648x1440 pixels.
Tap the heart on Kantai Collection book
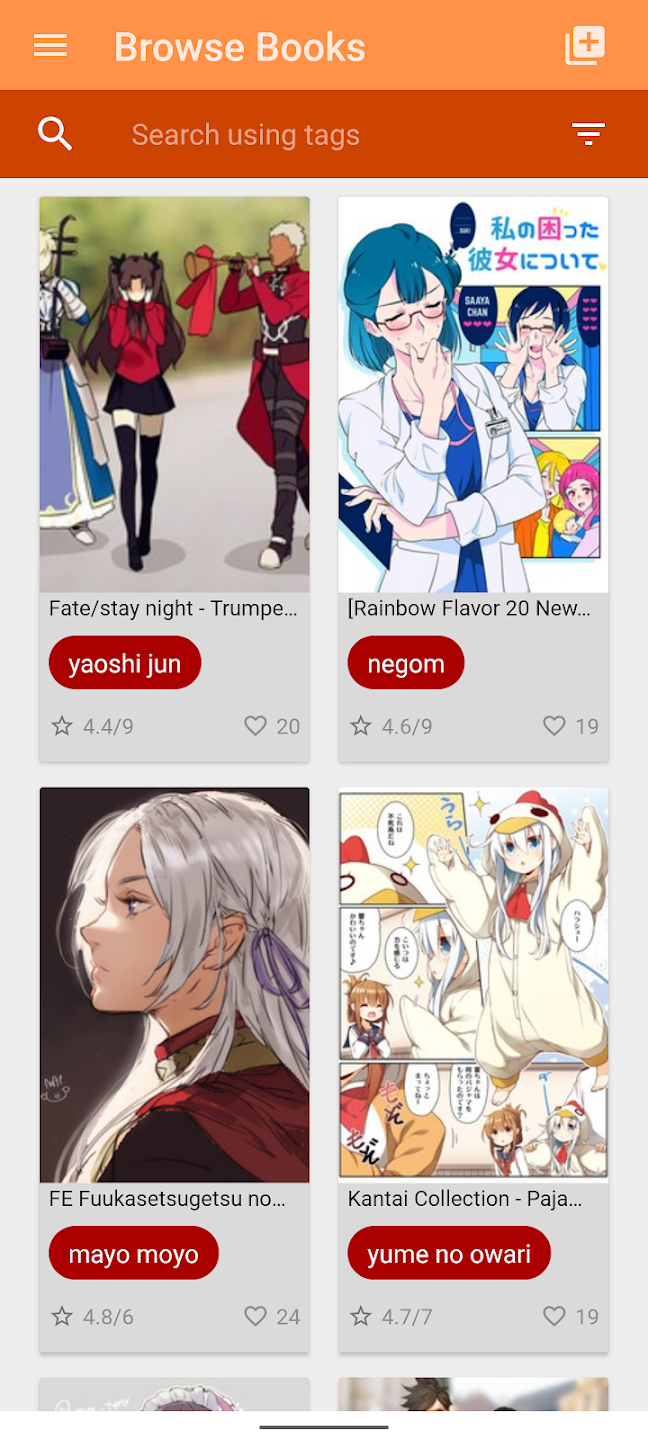tap(554, 1316)
